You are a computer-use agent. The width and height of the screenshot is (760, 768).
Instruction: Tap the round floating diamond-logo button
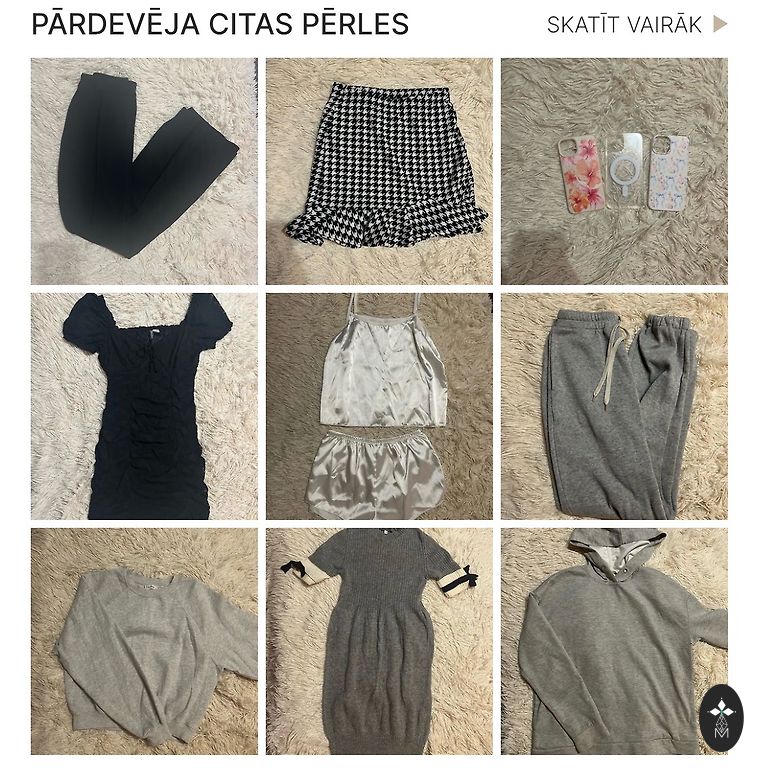click(720, 718)
